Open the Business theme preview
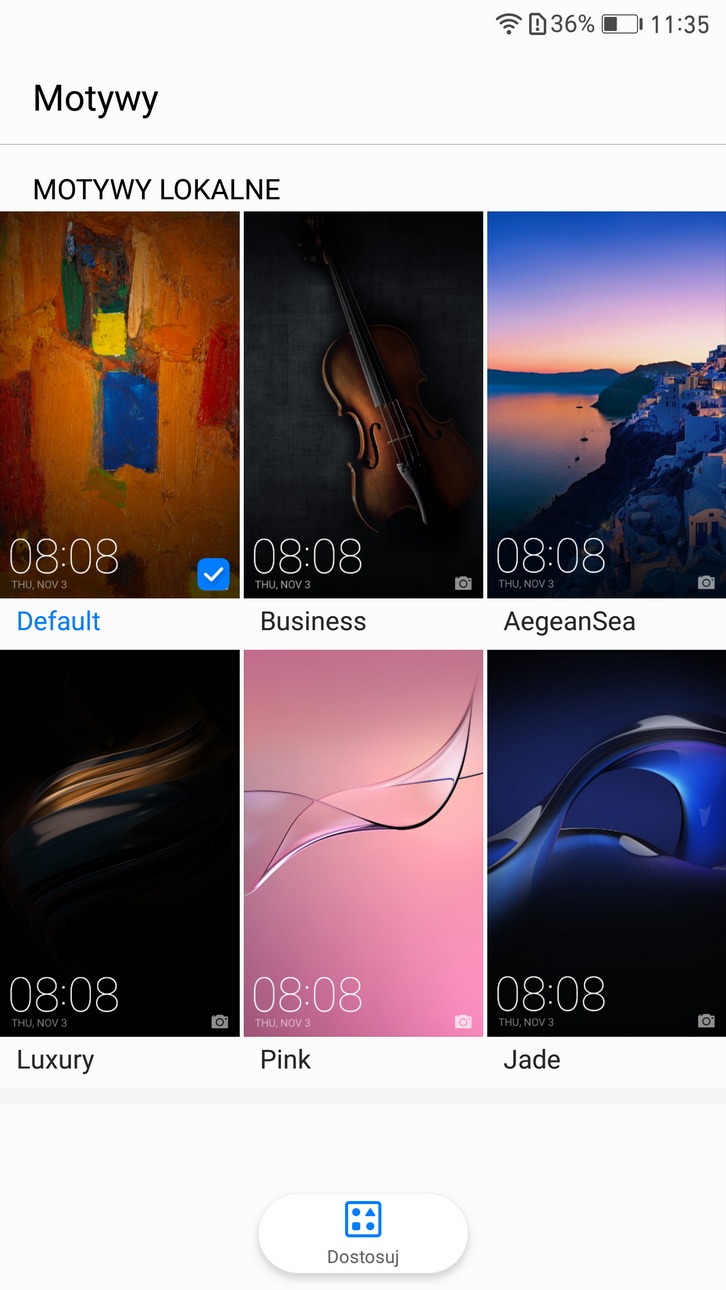Screen dimensions: 726x1290 coord(363,405)
